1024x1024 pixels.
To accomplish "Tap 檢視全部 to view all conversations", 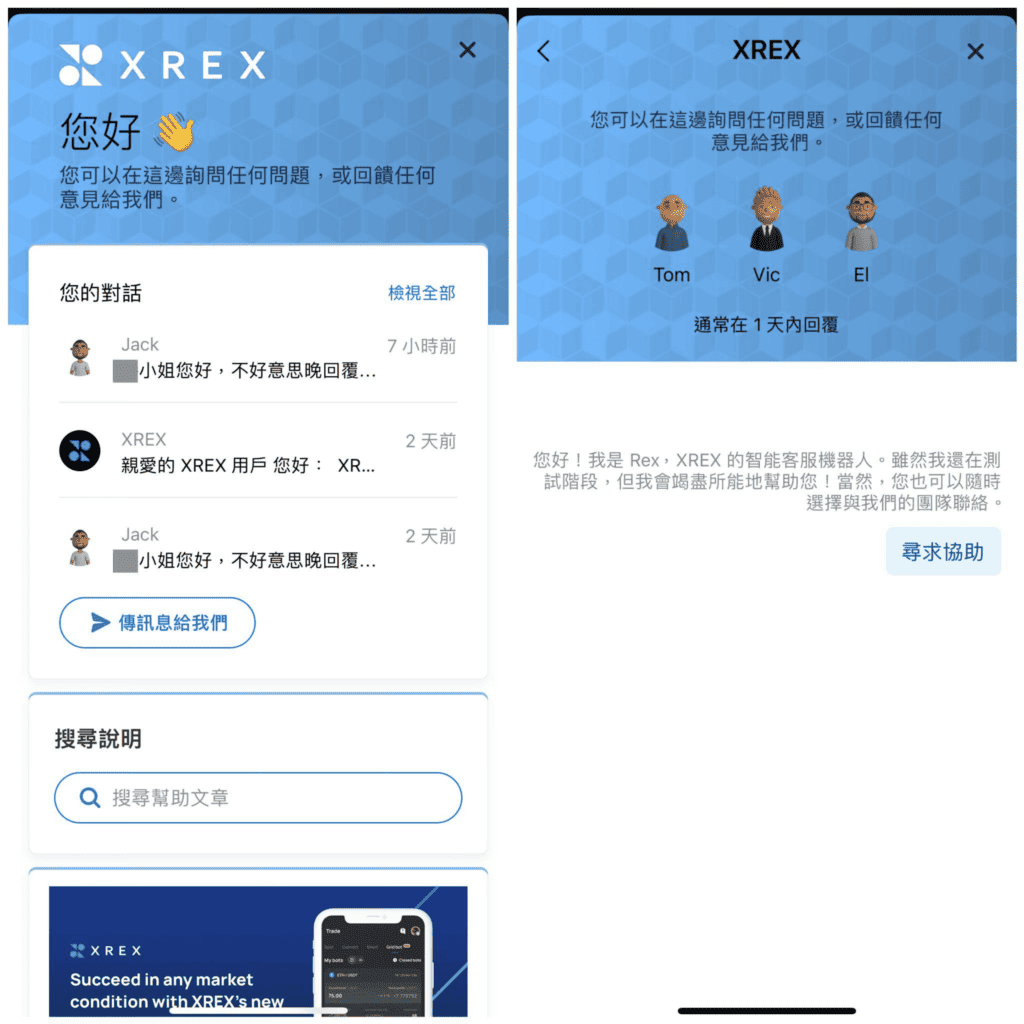I will (421, 293).
